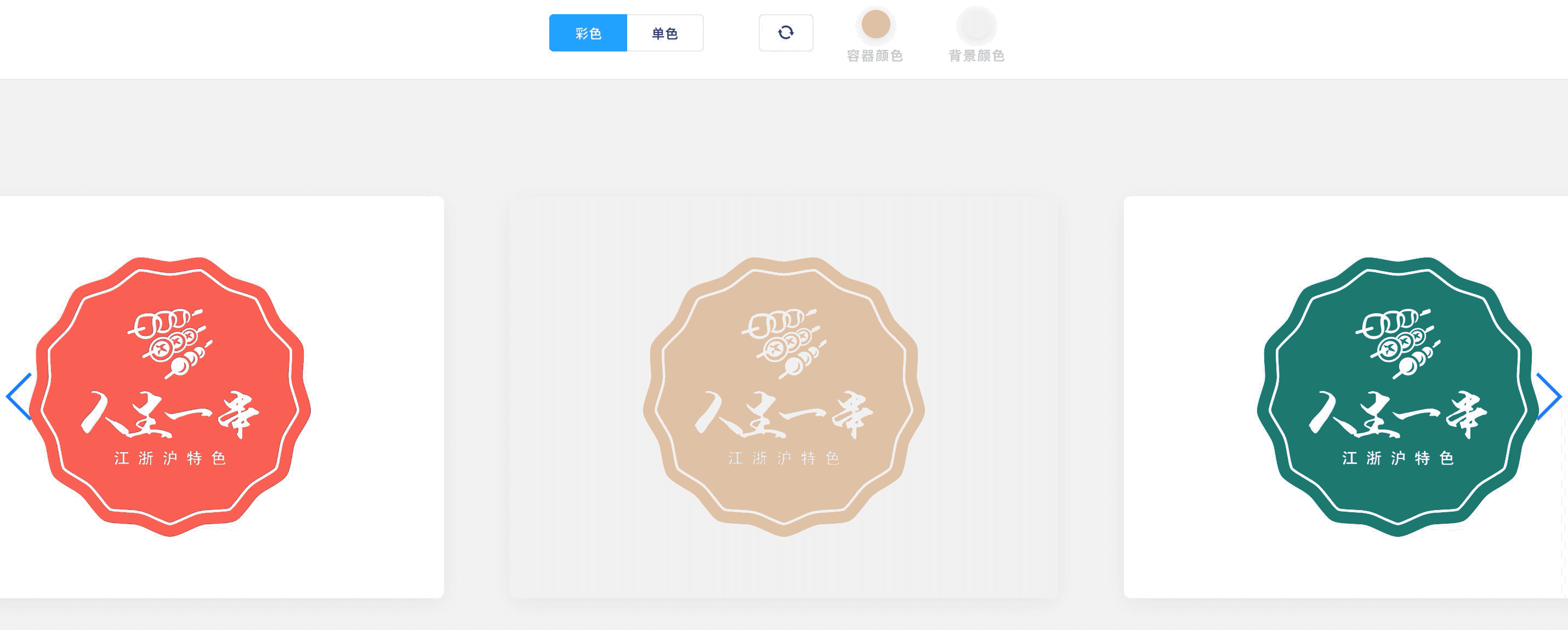Switch to 单色 monochrome mode
The width and height of the screenshot is (1568, 630).
coord(664,33)
